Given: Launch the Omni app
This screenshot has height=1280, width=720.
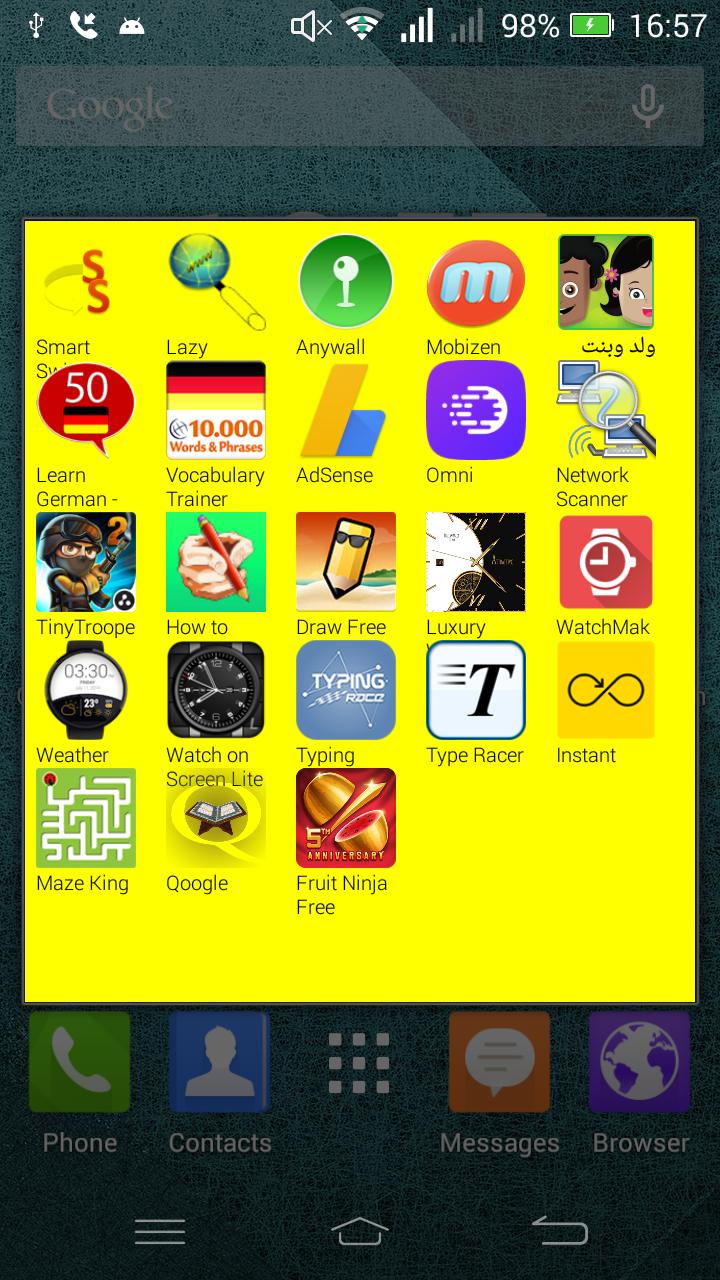Looking at the screenshot, I should tap(475, 411).
